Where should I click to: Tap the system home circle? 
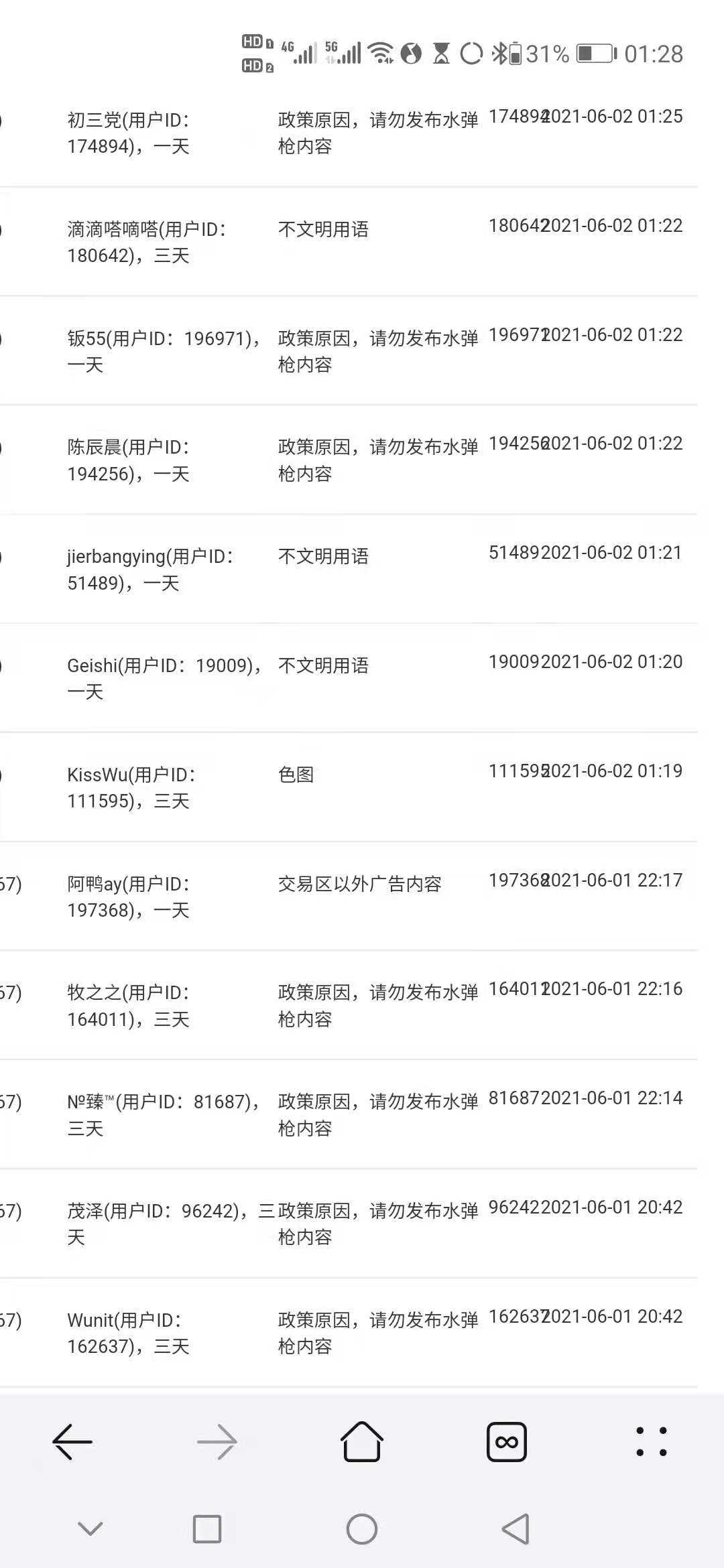coord(362,1529)
